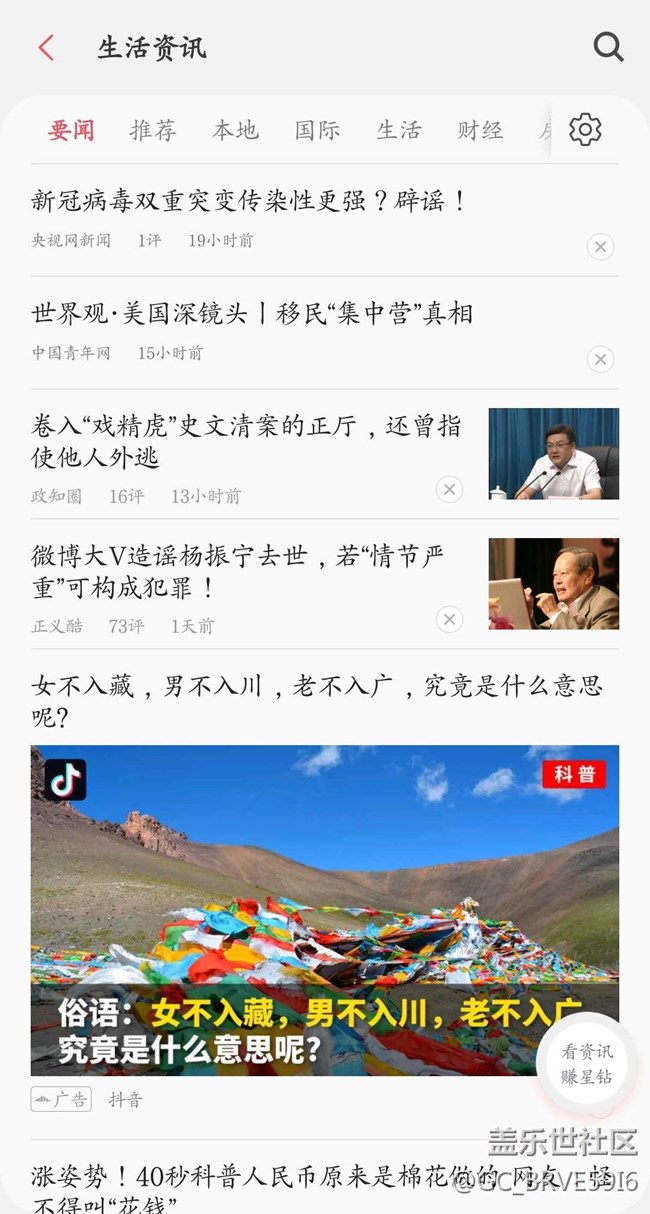Tap the 看资讯赚星钻 floating button

(x=587, y=1064)
